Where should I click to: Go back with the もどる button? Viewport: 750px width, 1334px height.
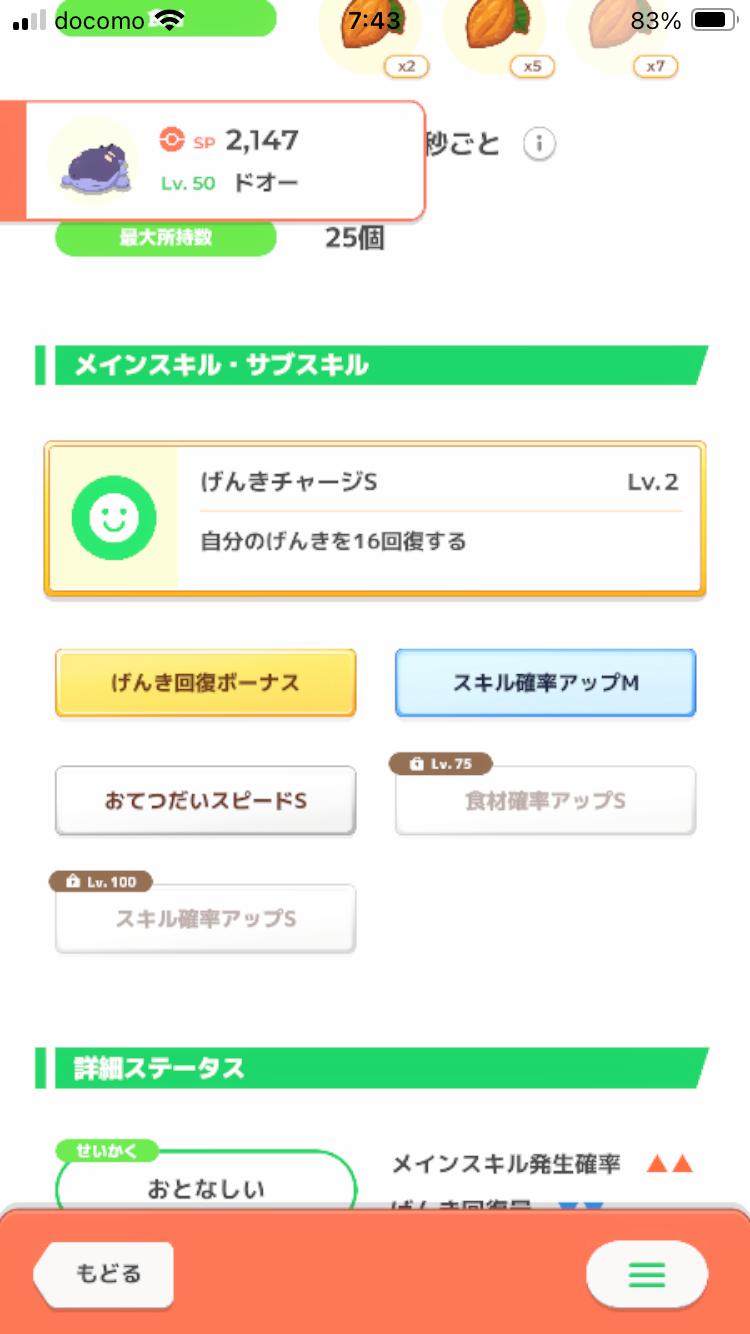click(x=104, y=1274)
